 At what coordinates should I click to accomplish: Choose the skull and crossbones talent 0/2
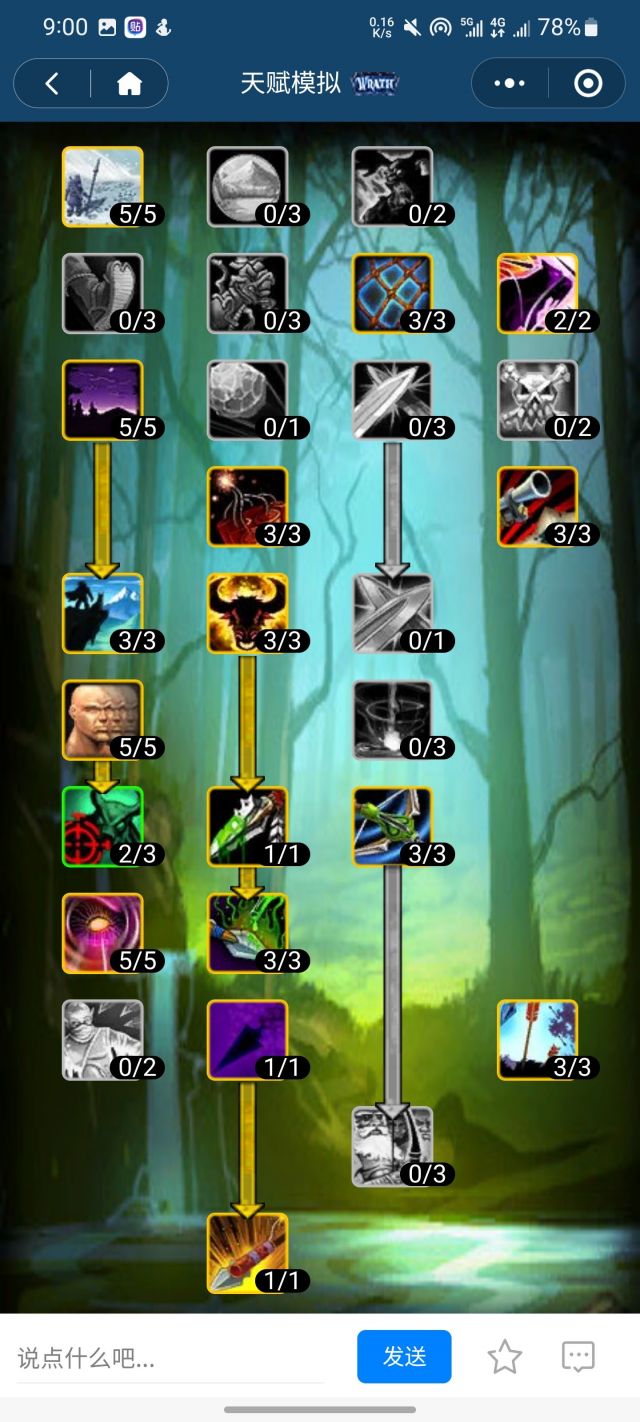[538, 400]
